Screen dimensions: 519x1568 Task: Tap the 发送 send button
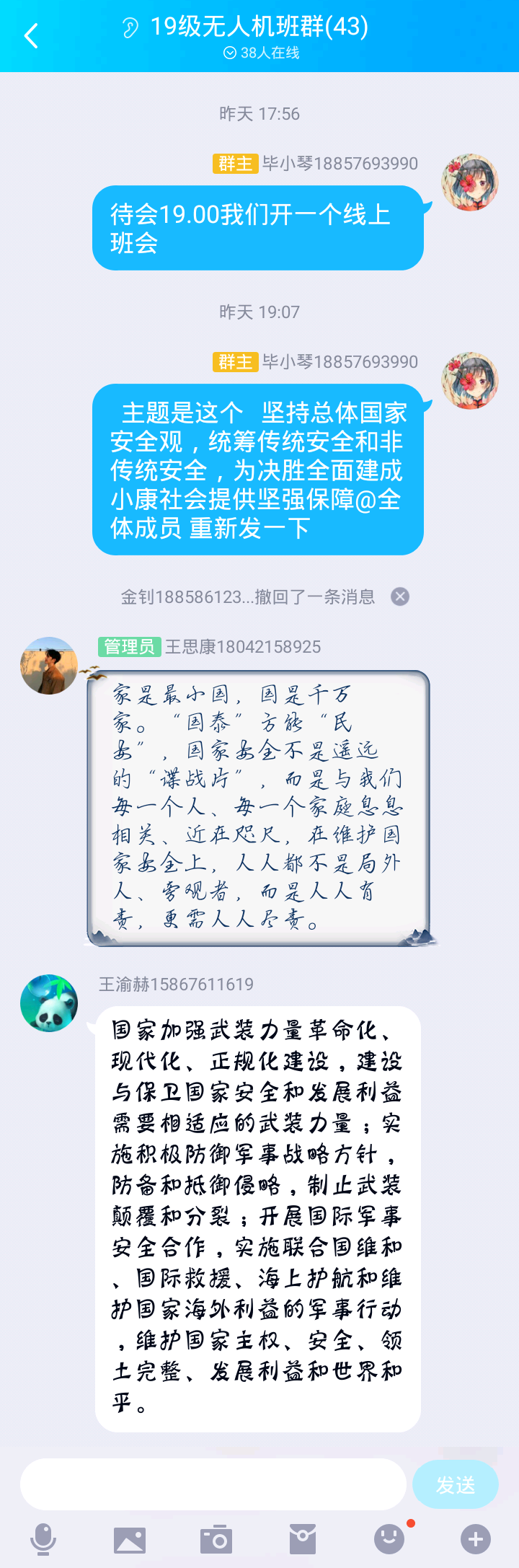pos(455,1484)
